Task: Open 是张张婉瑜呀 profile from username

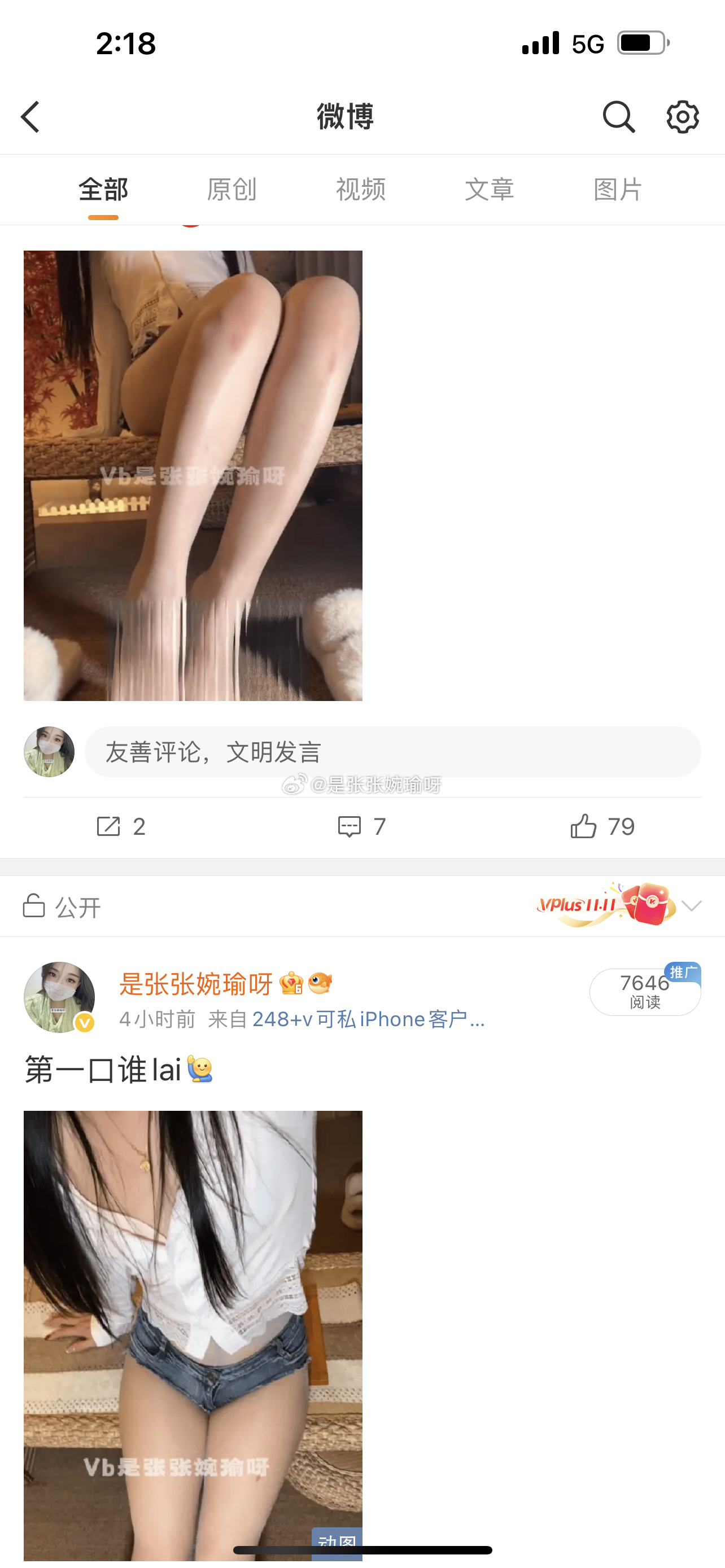Action: [x=196, y=984]
